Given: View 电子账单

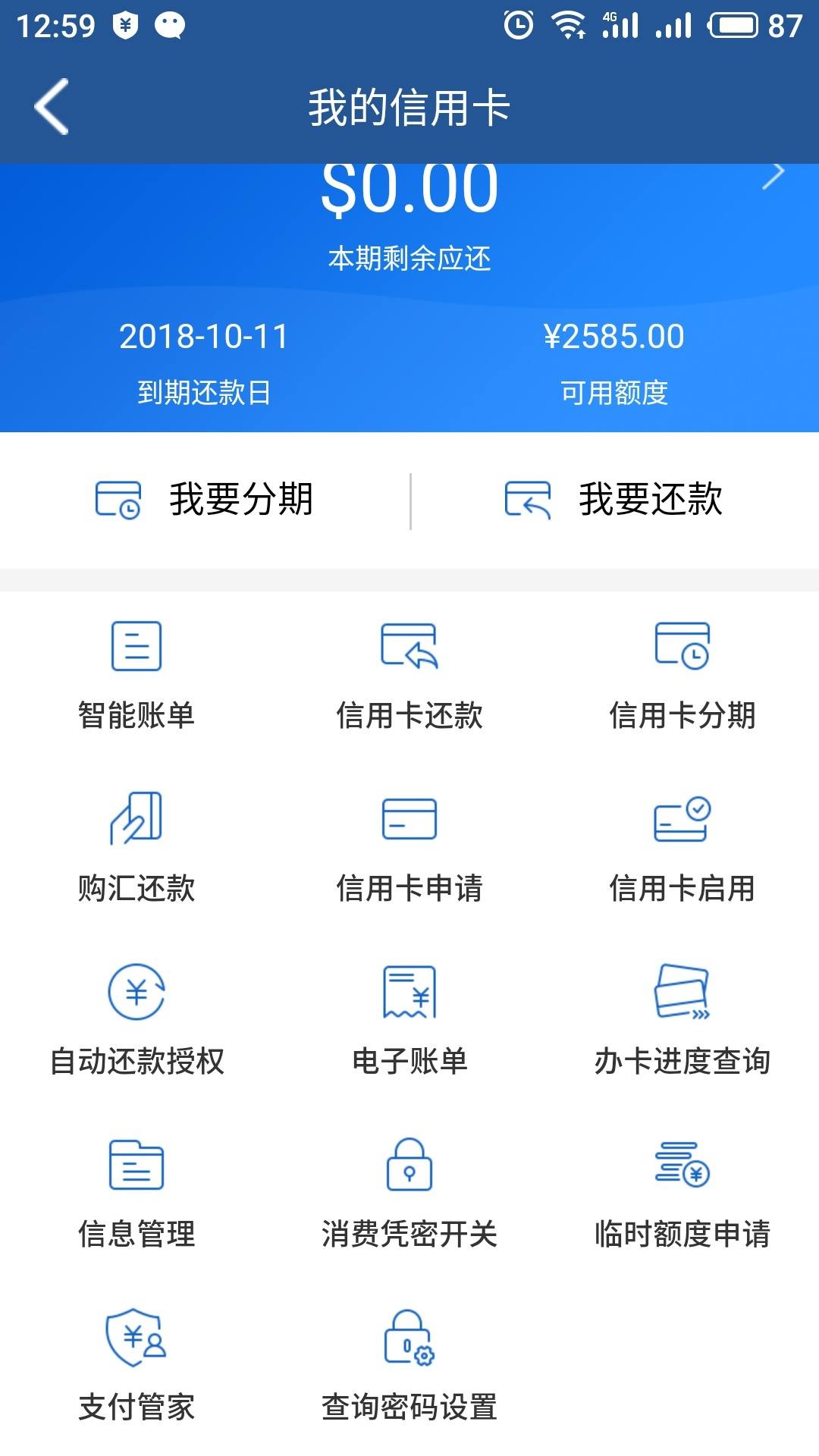Looking at the screenshot, I should click(409, 1021).
